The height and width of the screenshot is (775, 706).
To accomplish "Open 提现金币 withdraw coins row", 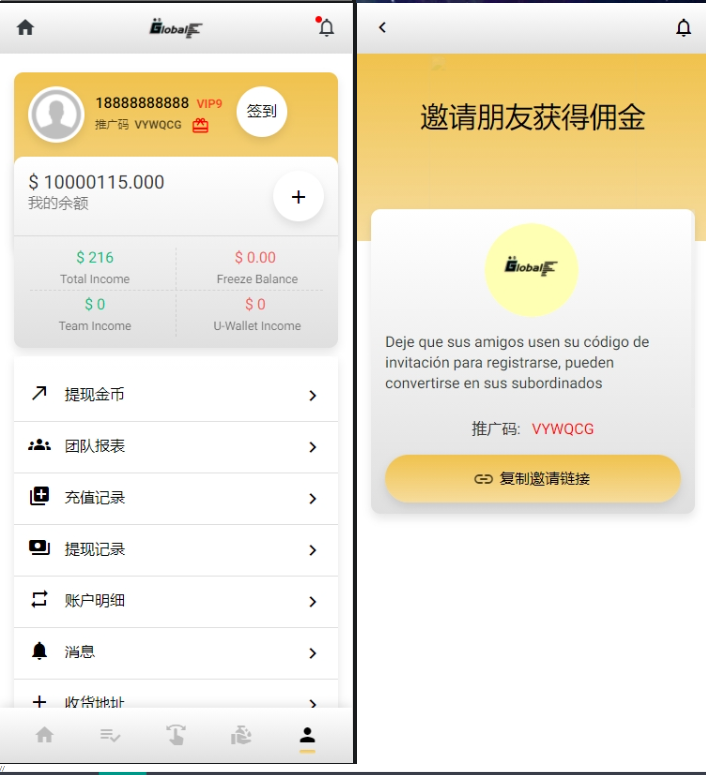I will click(x=175, y=395).
